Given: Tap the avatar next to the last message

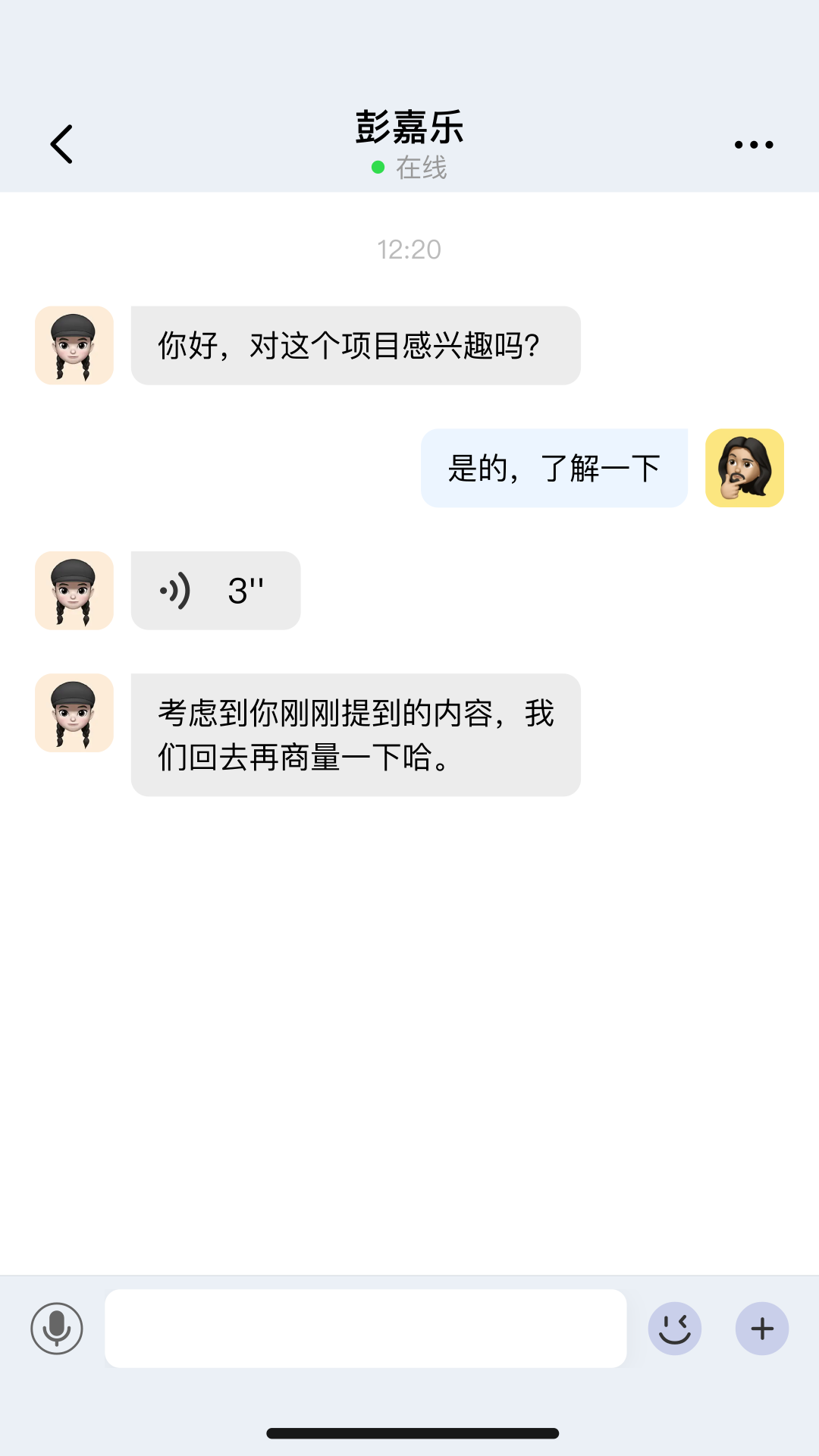Looking at the screenshot, I should click(x=74, y=714).
